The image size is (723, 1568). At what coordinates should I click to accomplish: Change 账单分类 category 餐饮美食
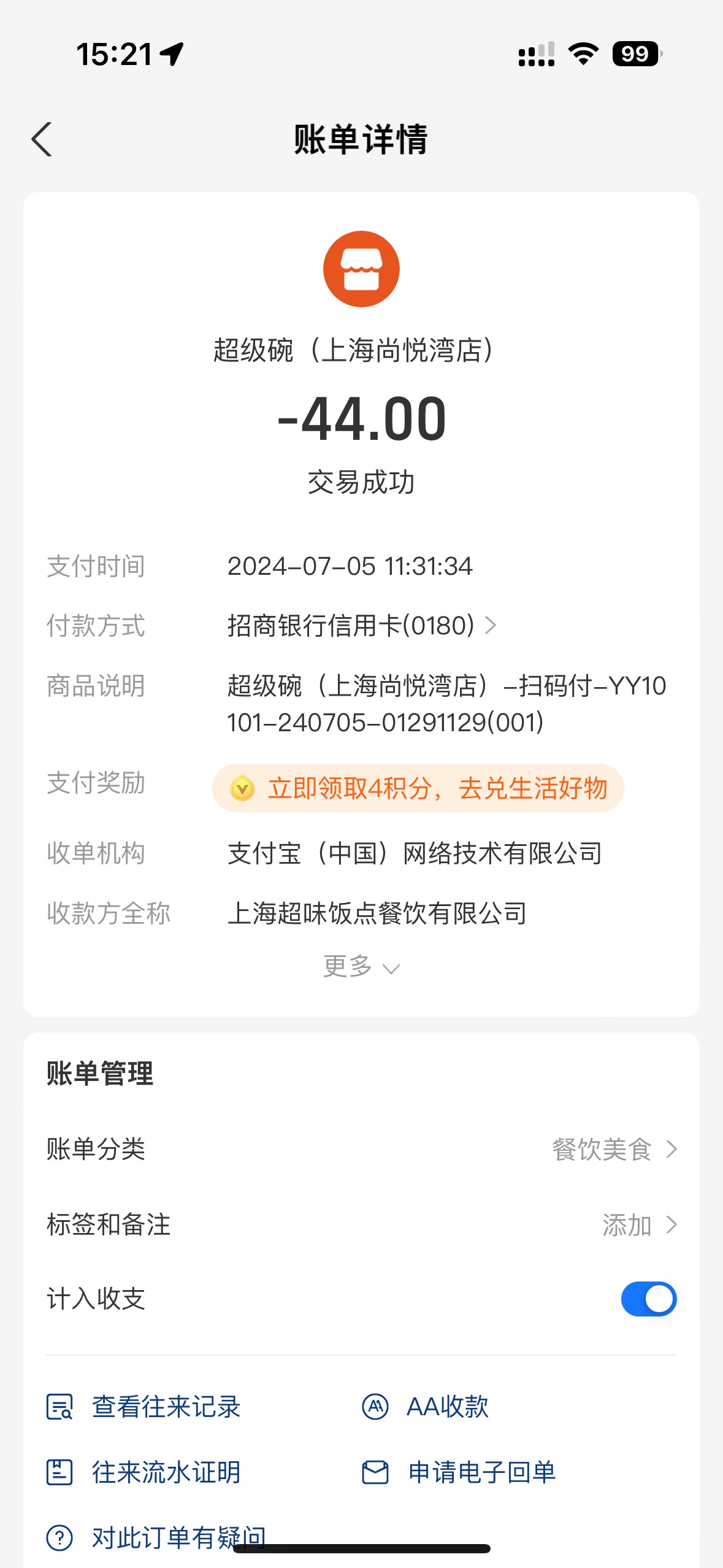[361, 1149]
